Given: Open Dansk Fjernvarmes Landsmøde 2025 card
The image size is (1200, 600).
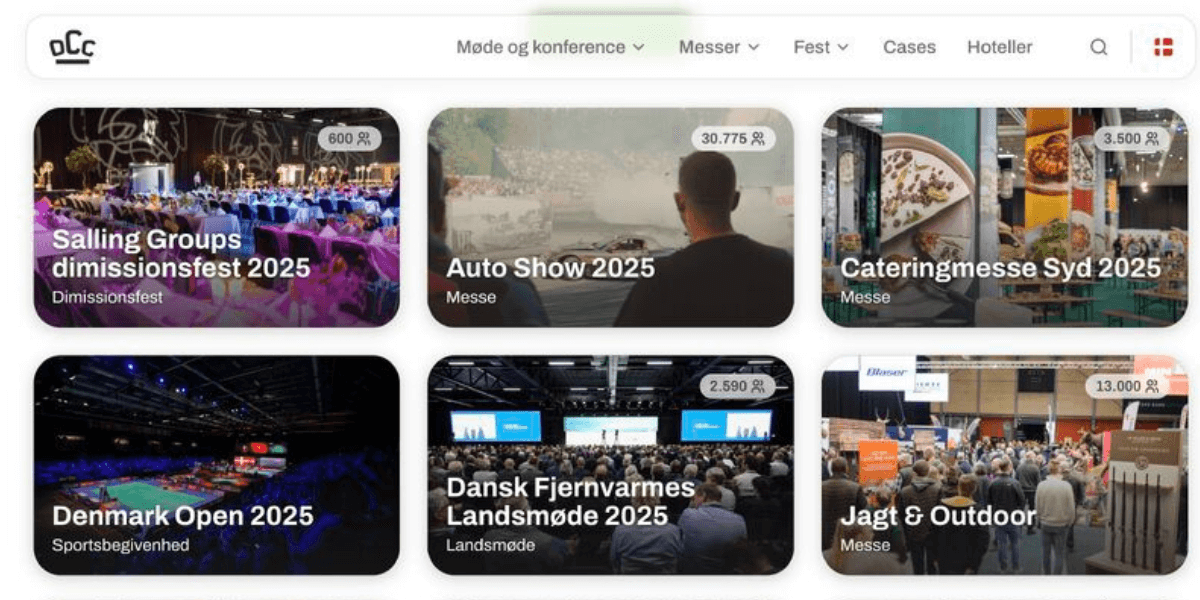Looking at the screenshot, I should [610, 465].
